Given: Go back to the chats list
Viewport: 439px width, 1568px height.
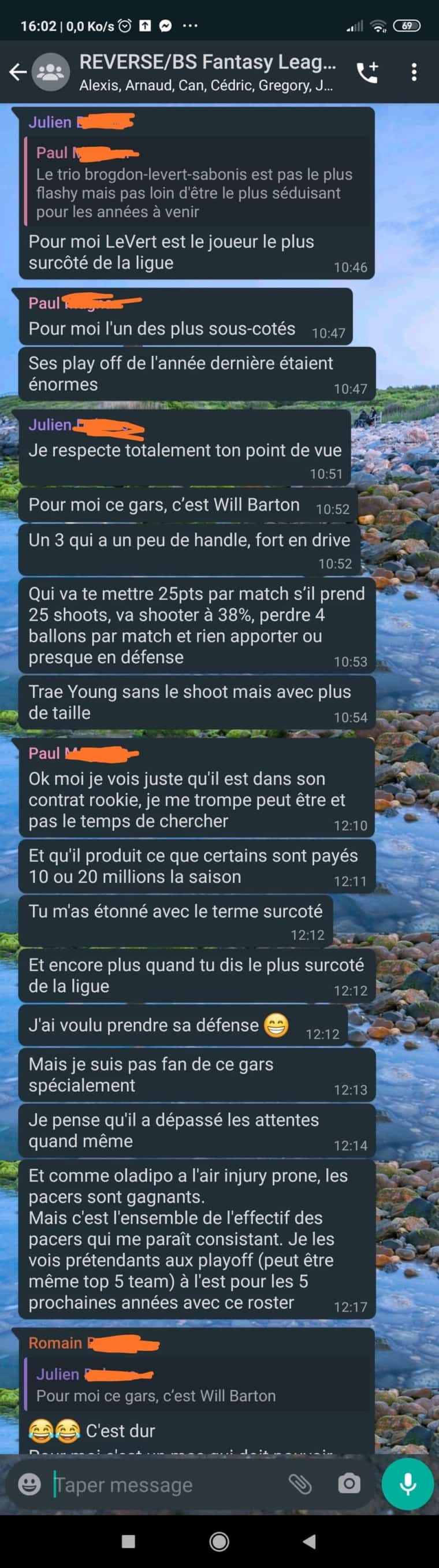Looking at the screenshot, I should click(17, 72).
